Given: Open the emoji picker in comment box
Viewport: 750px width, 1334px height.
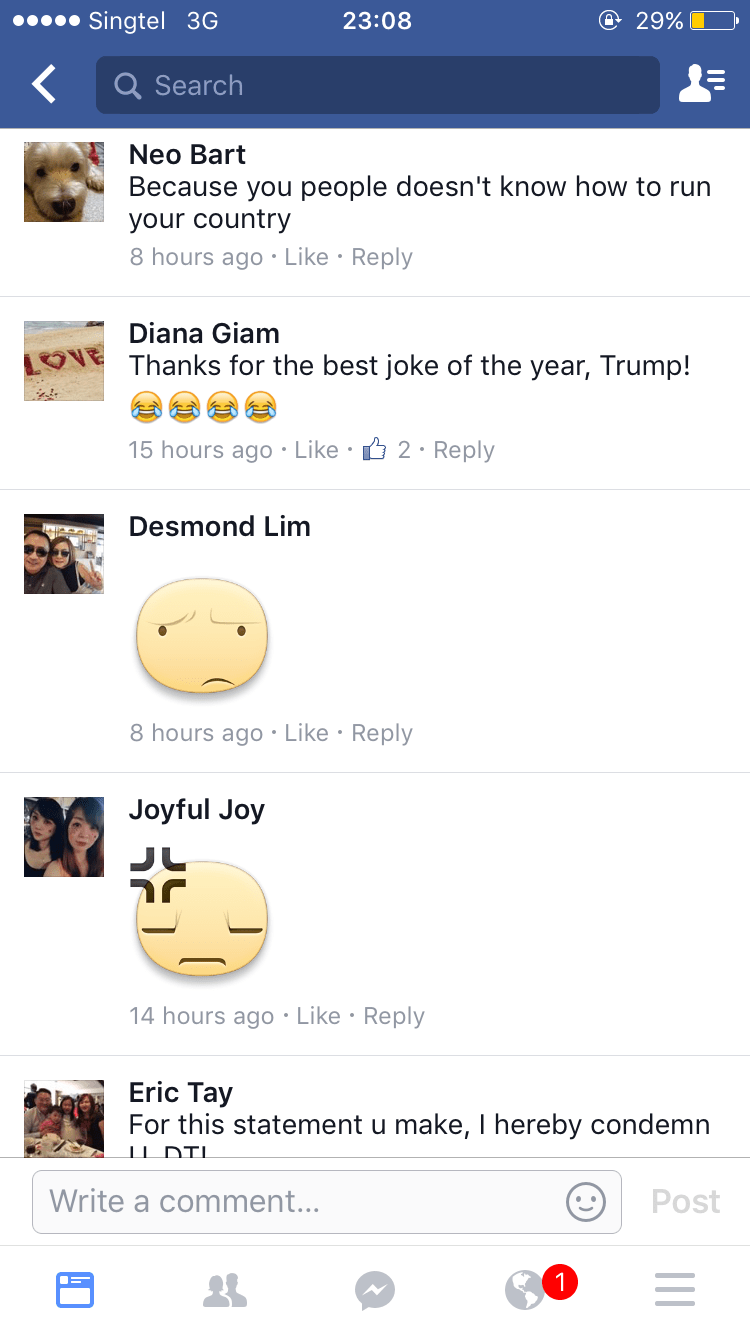Looking at the screenshot, I should (x=585, y=1201).
